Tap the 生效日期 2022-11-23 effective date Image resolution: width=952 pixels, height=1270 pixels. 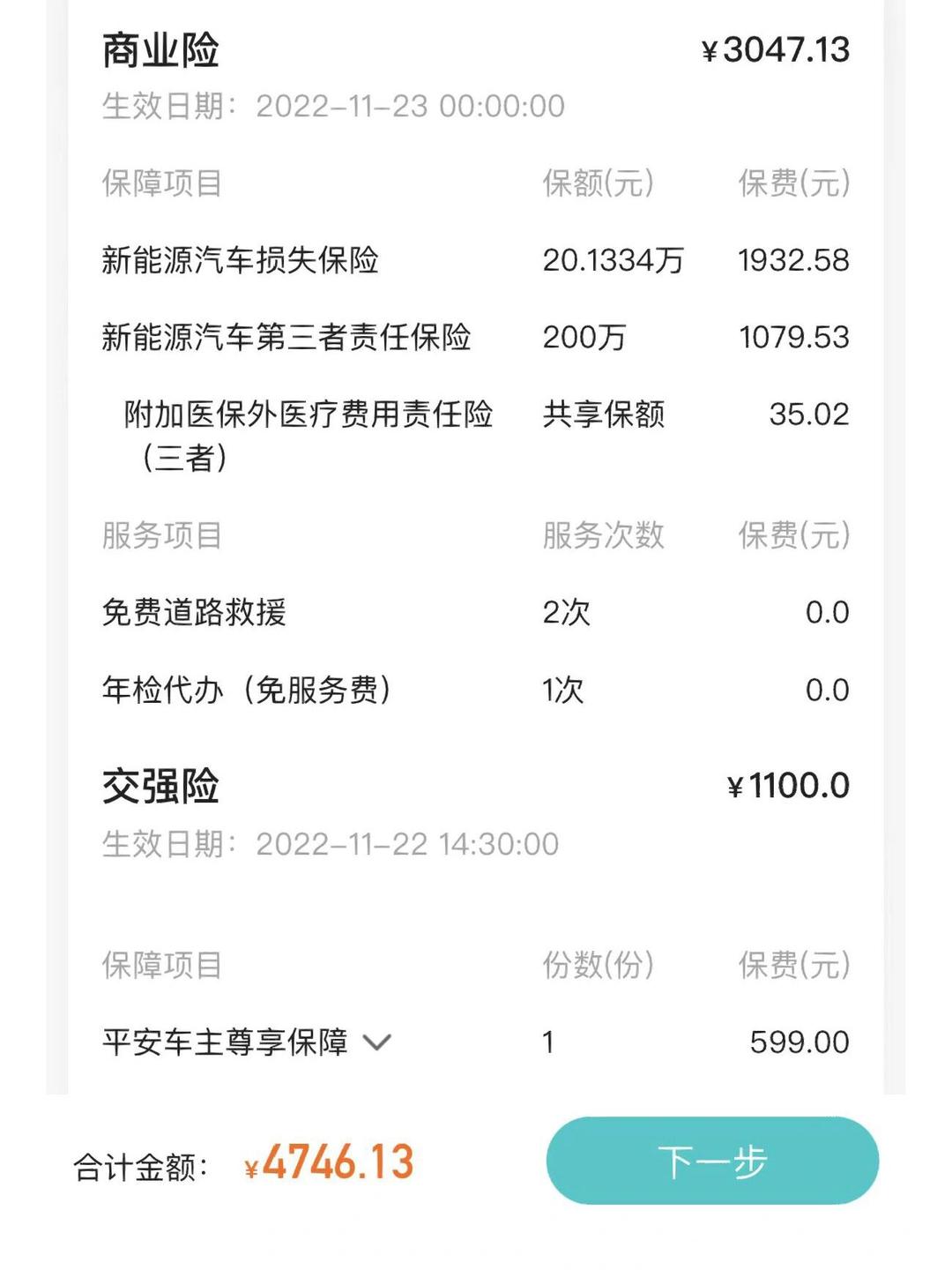click(x=335, y=106)
